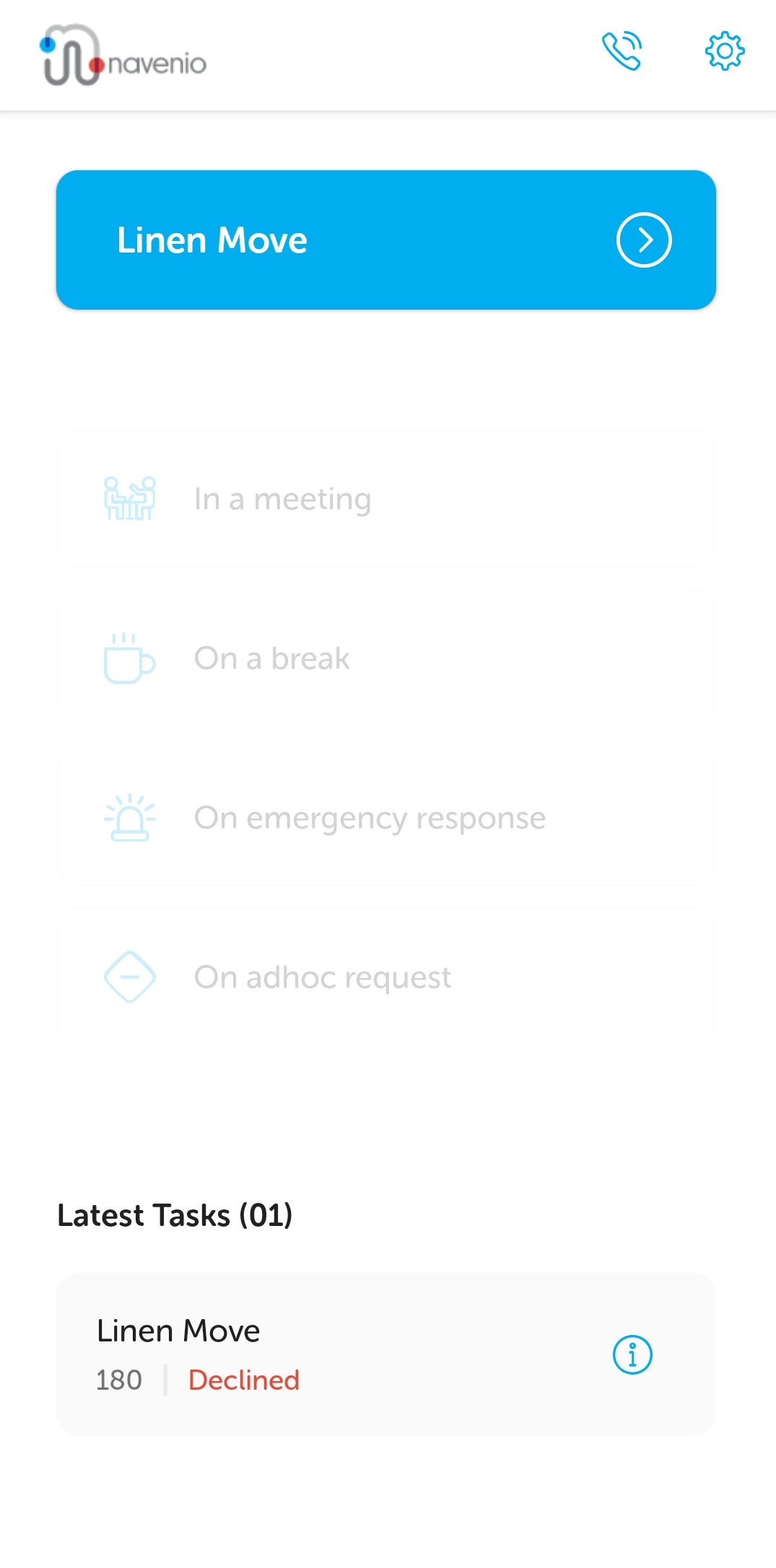Select On adhoc request status

(386, 977)
